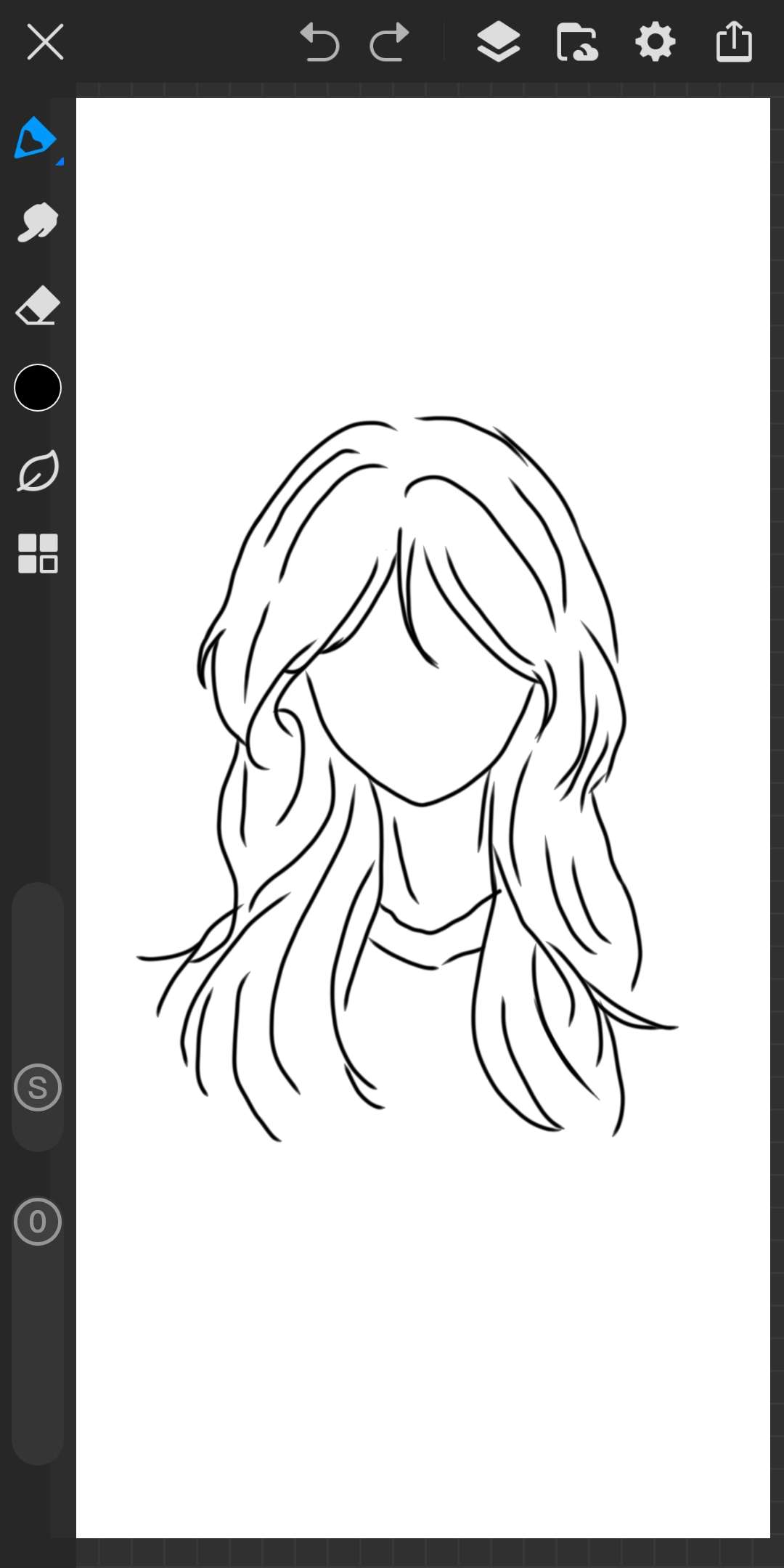Screen dimensions: 784x1568
Task: Close the drawing canvas
Action: point(45,42)
